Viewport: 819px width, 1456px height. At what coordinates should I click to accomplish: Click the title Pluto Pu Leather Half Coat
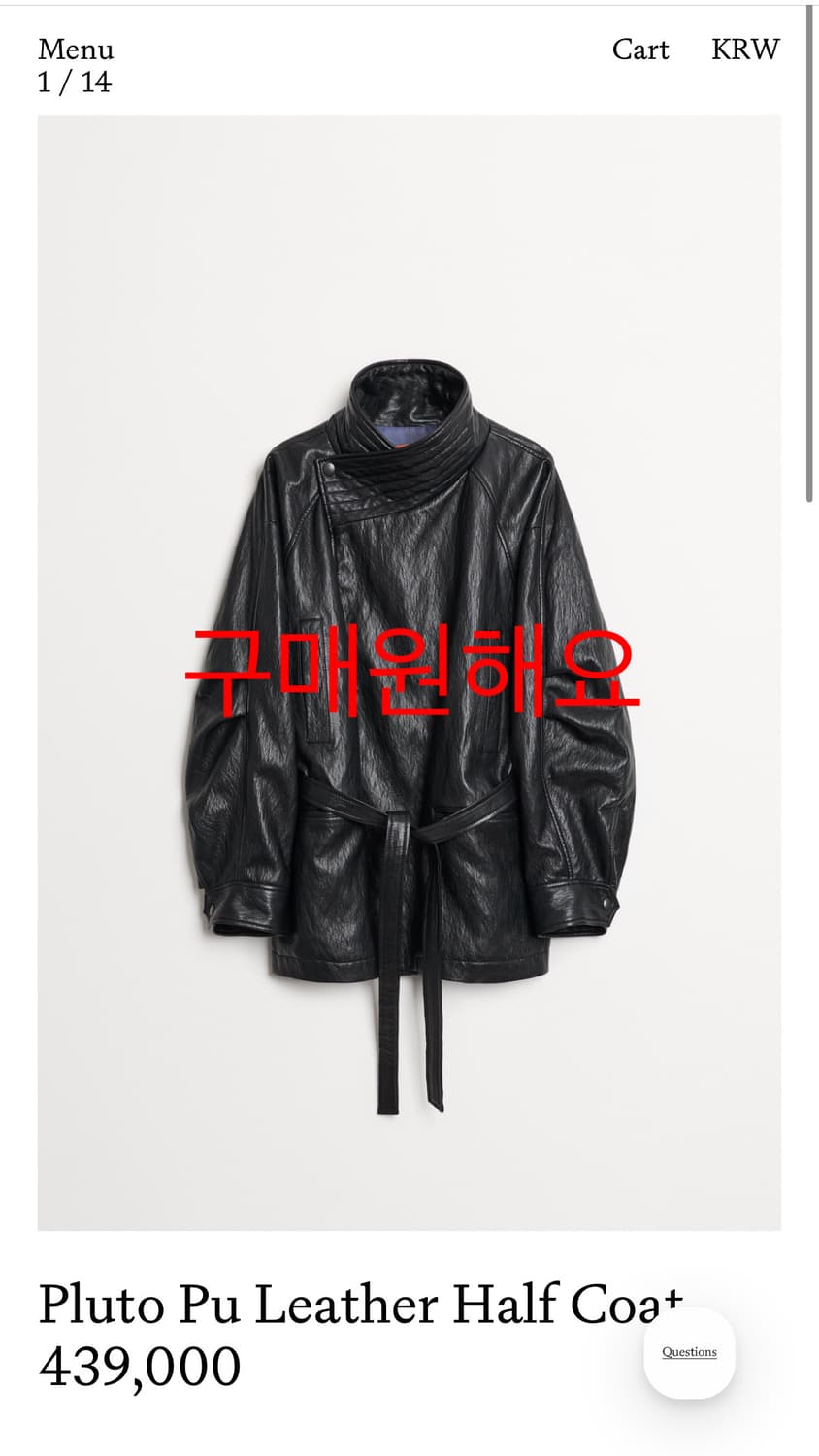(x=359, y=1306)
